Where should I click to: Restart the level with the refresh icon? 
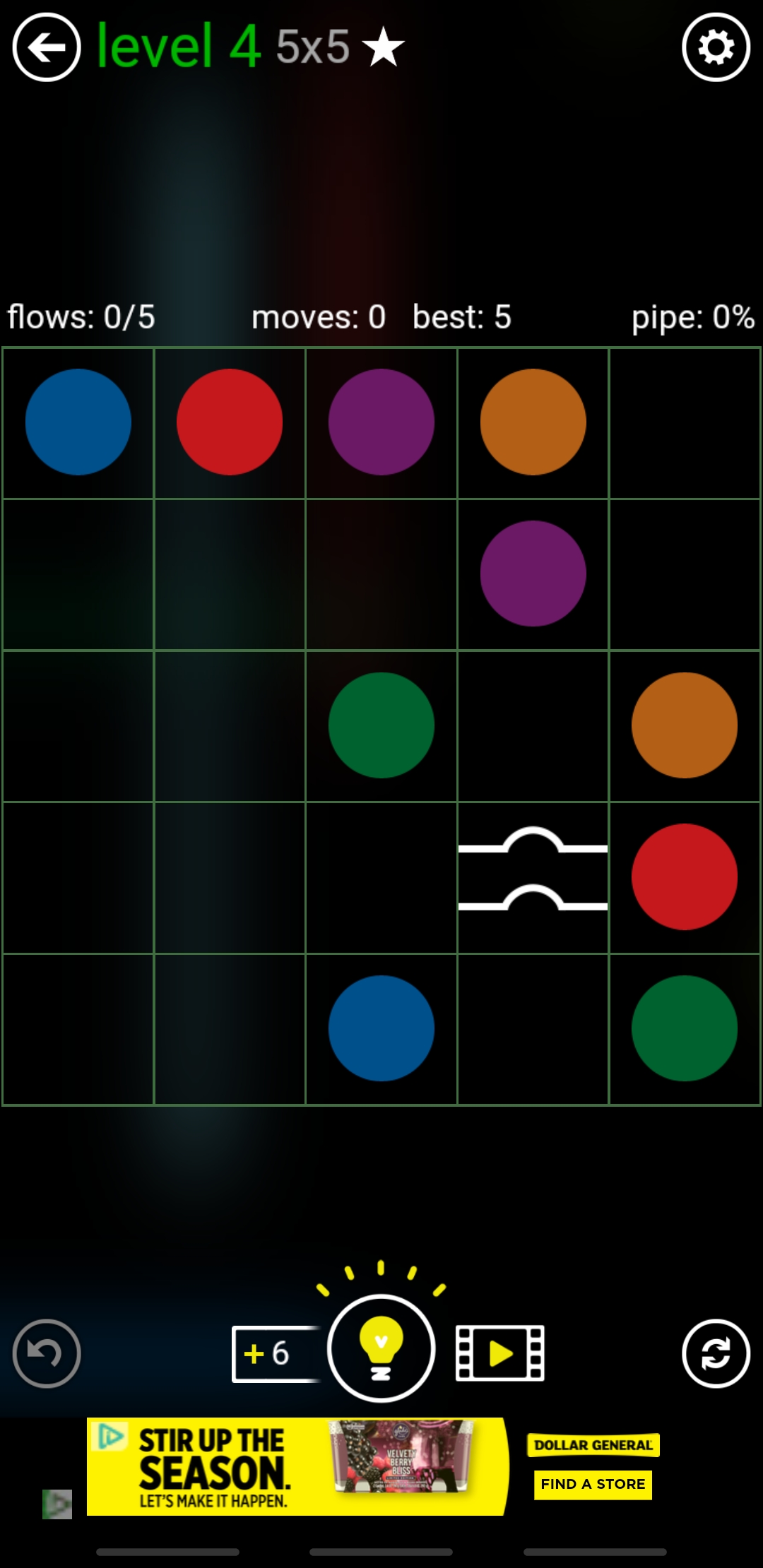716,1353
